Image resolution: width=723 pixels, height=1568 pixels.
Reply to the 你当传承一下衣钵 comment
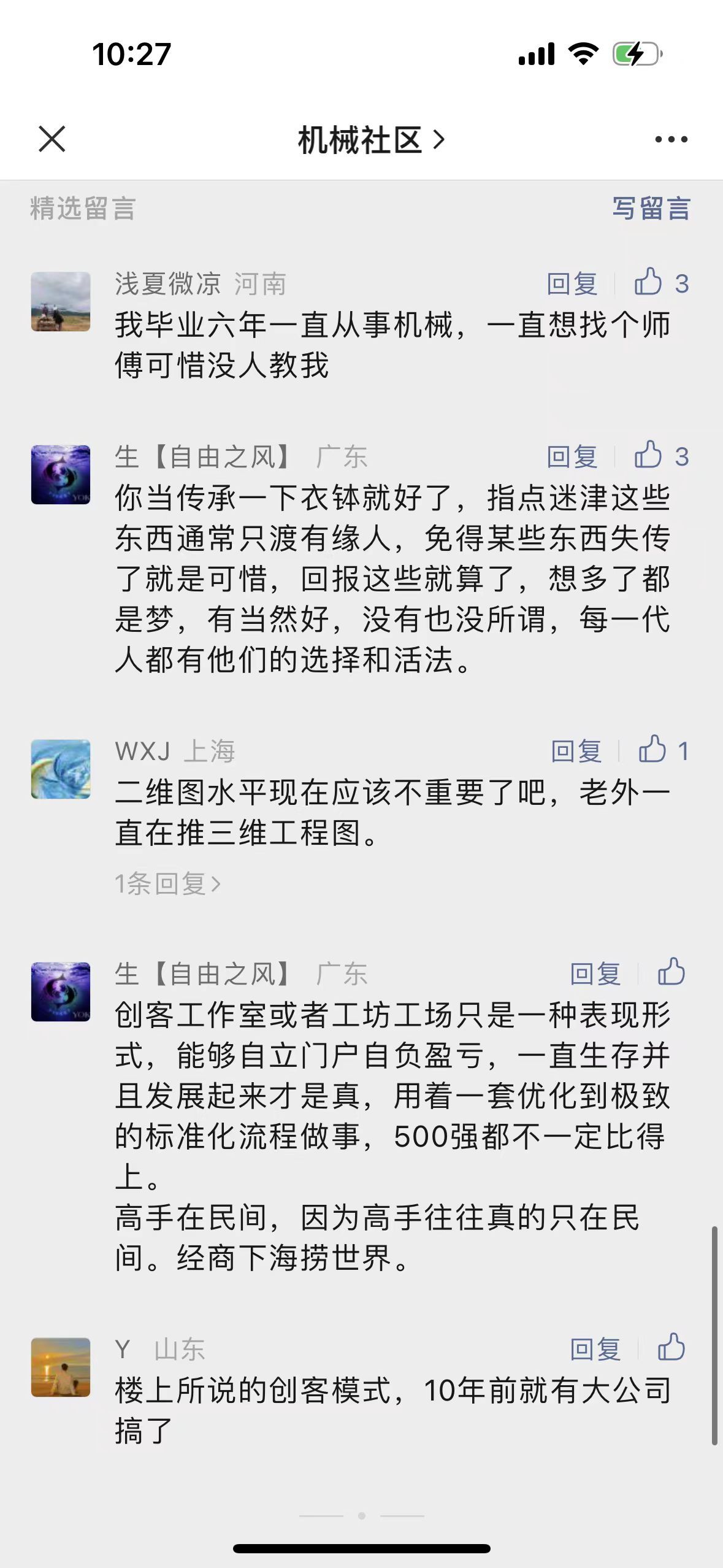pyautogui.click(x=572, y=457)
